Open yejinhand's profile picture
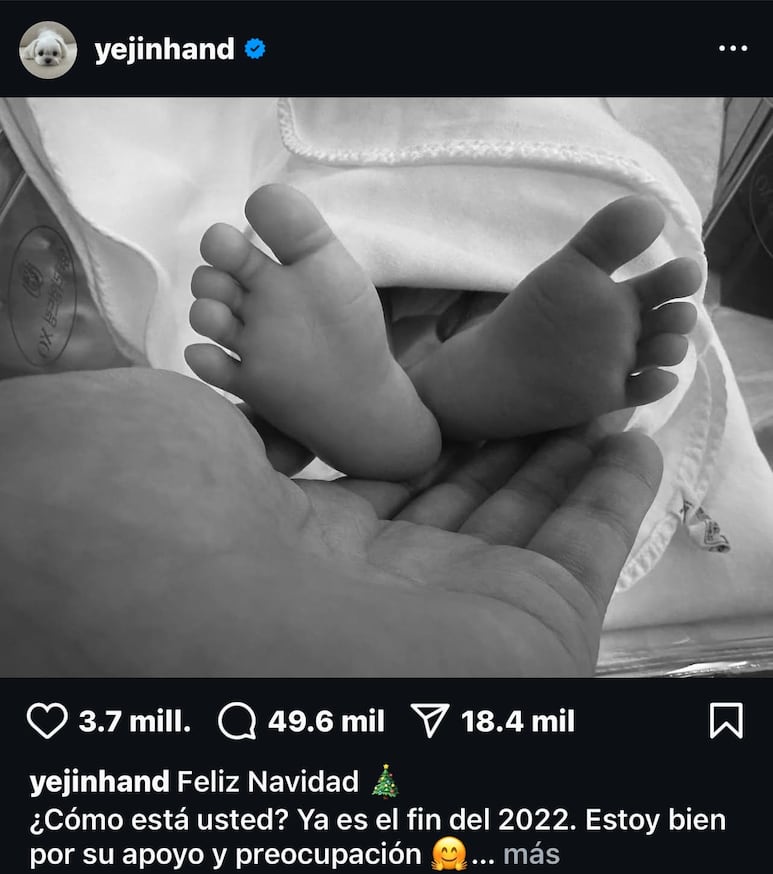Viewport: 773px width, 874px height. (x=47, y=50)
